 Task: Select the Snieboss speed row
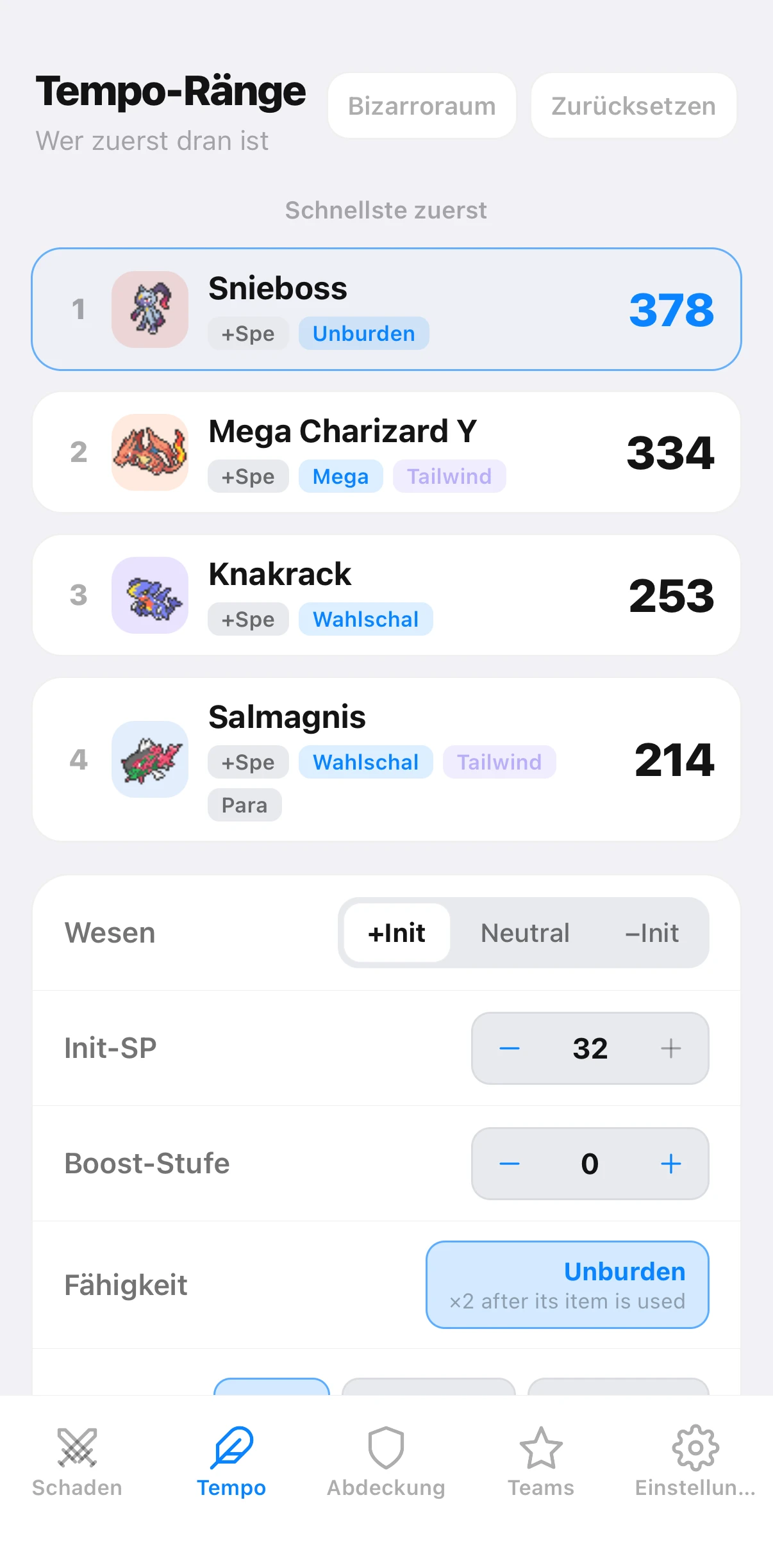click(x=386, y=309)
